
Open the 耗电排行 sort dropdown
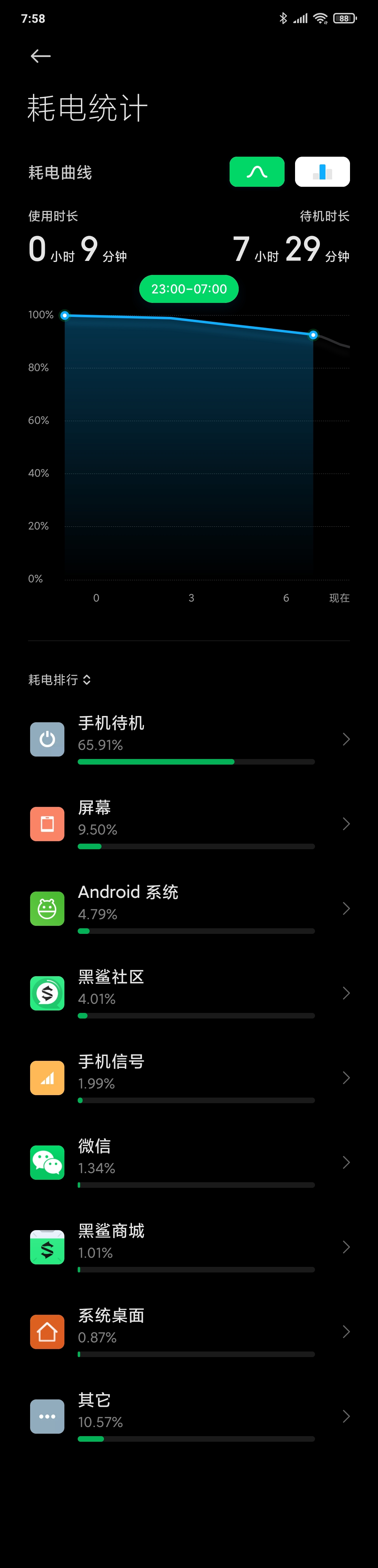point(59,679)
